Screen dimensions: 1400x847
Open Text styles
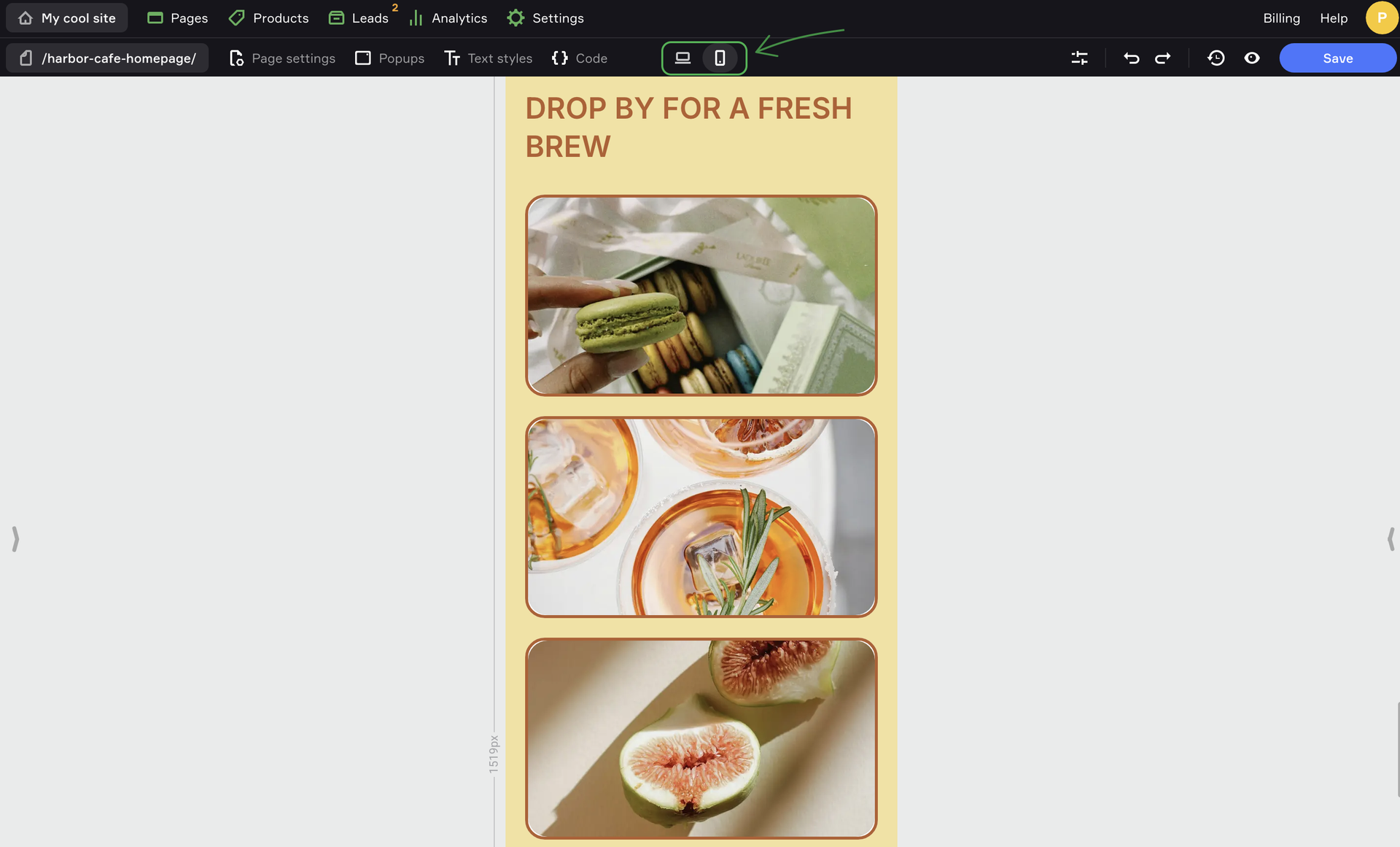(x=488, y=58)
